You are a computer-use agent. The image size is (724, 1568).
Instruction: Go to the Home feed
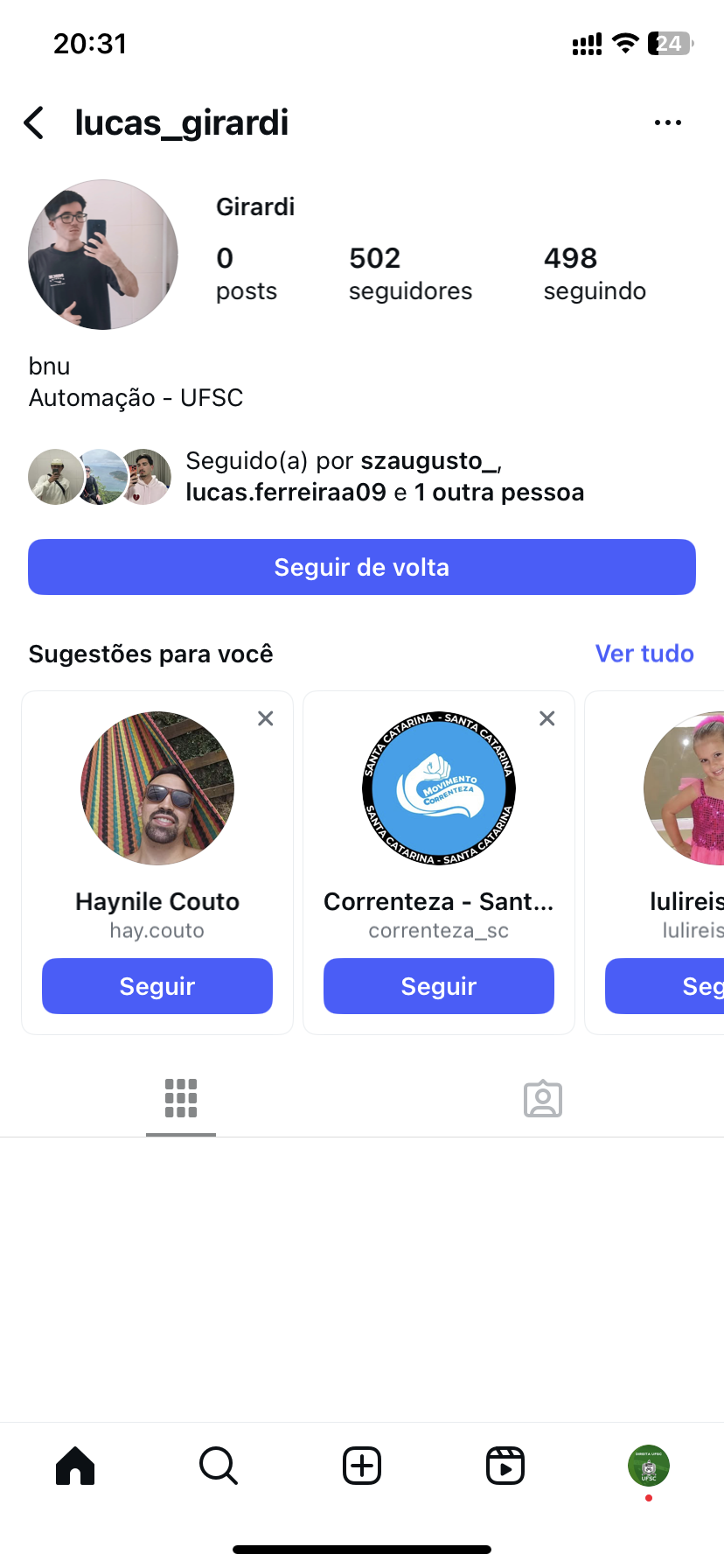click(75, 1466)
